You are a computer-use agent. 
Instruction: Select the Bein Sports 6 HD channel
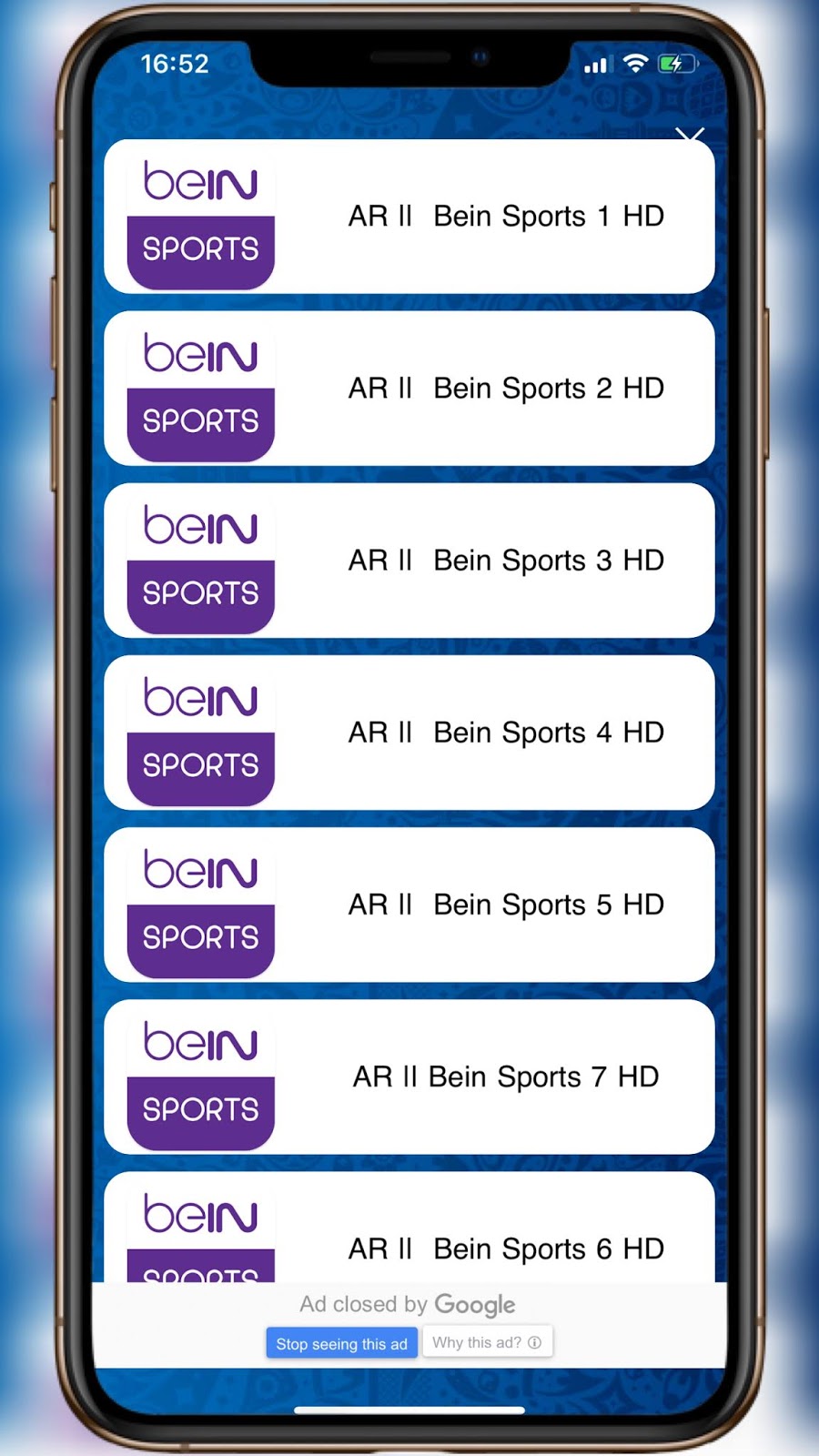(409, 1228)
